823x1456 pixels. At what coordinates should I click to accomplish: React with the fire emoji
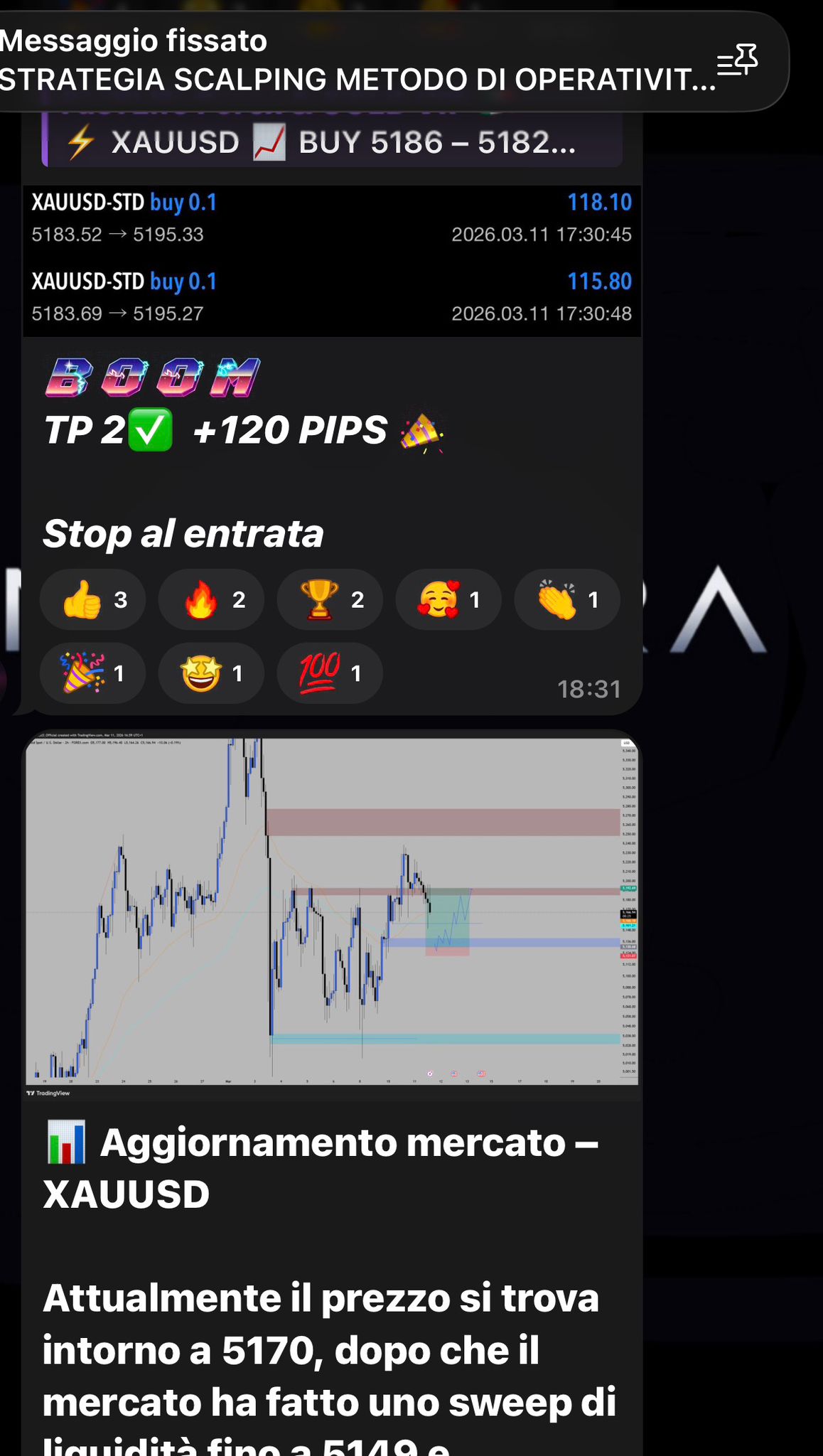212,600
